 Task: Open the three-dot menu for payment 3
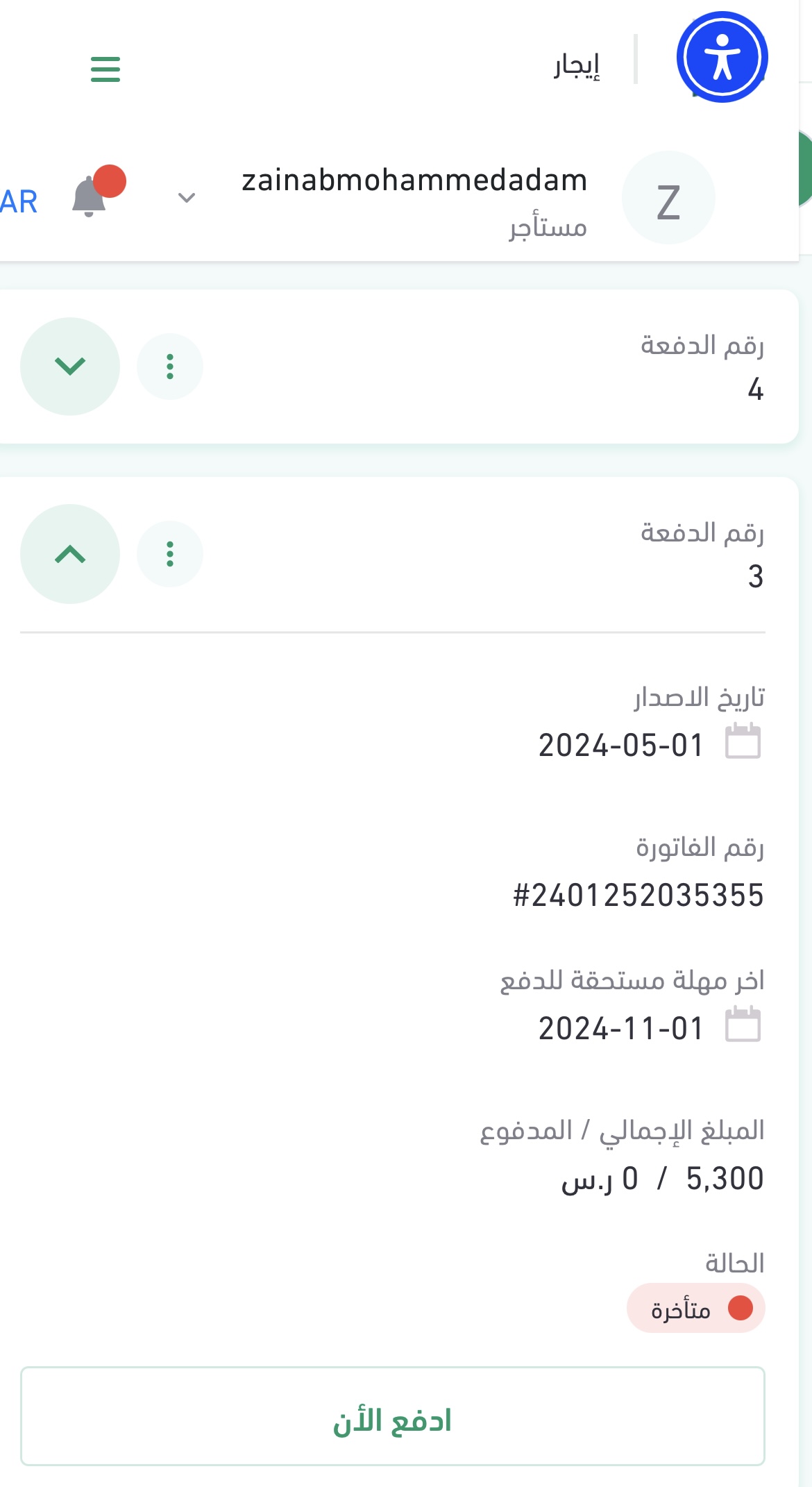170,554
